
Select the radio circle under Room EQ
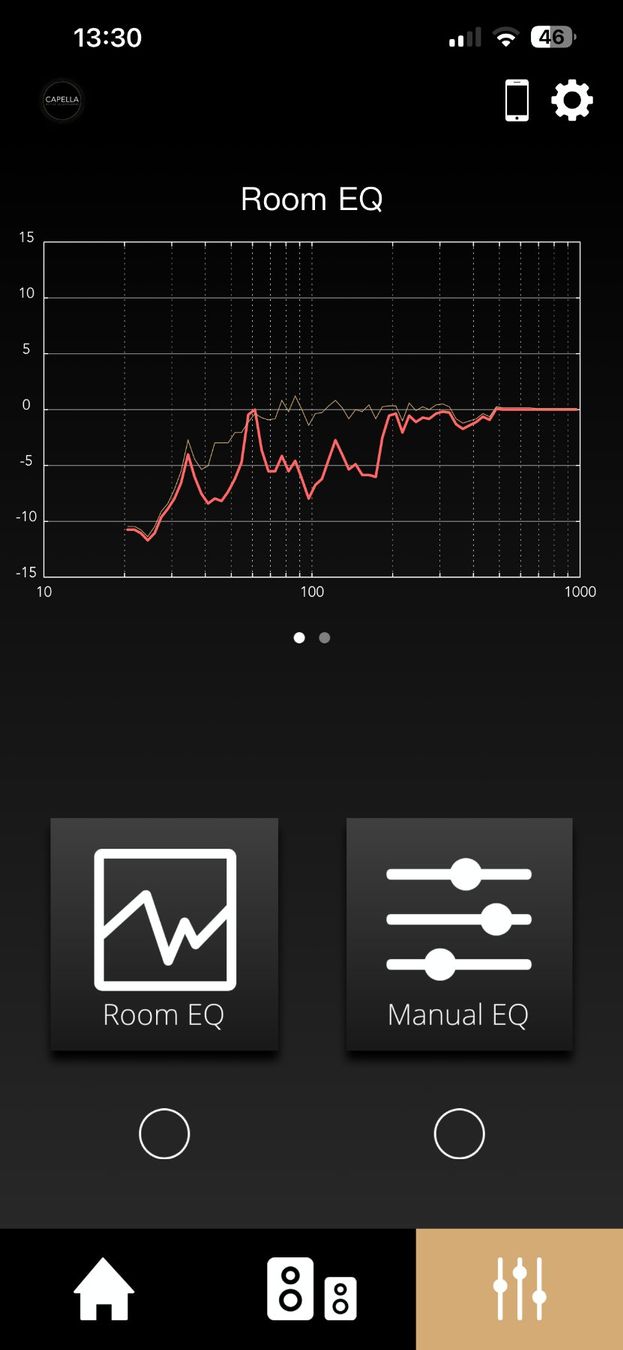click(x=164, y=1133)
